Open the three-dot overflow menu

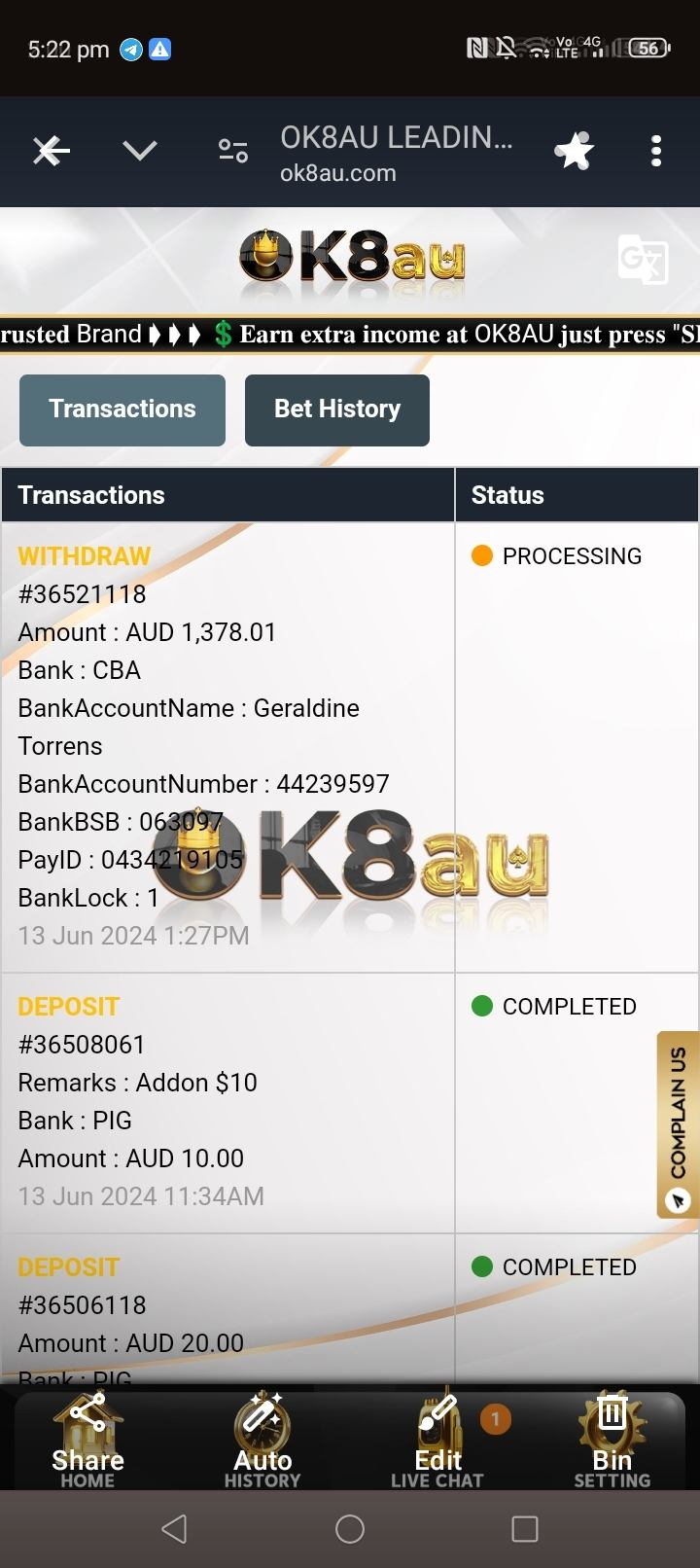click(x=656, y=151)
